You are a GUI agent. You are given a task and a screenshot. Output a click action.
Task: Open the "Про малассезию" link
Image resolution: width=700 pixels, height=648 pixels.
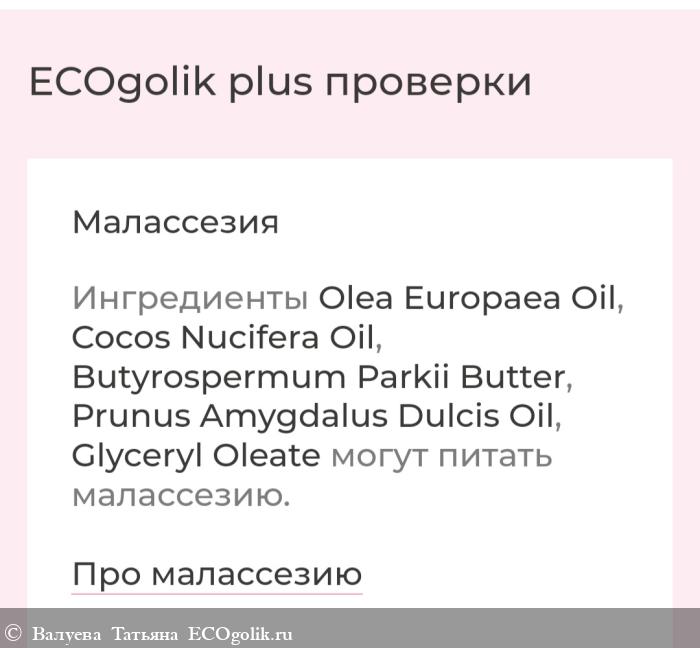click(217, 574)
